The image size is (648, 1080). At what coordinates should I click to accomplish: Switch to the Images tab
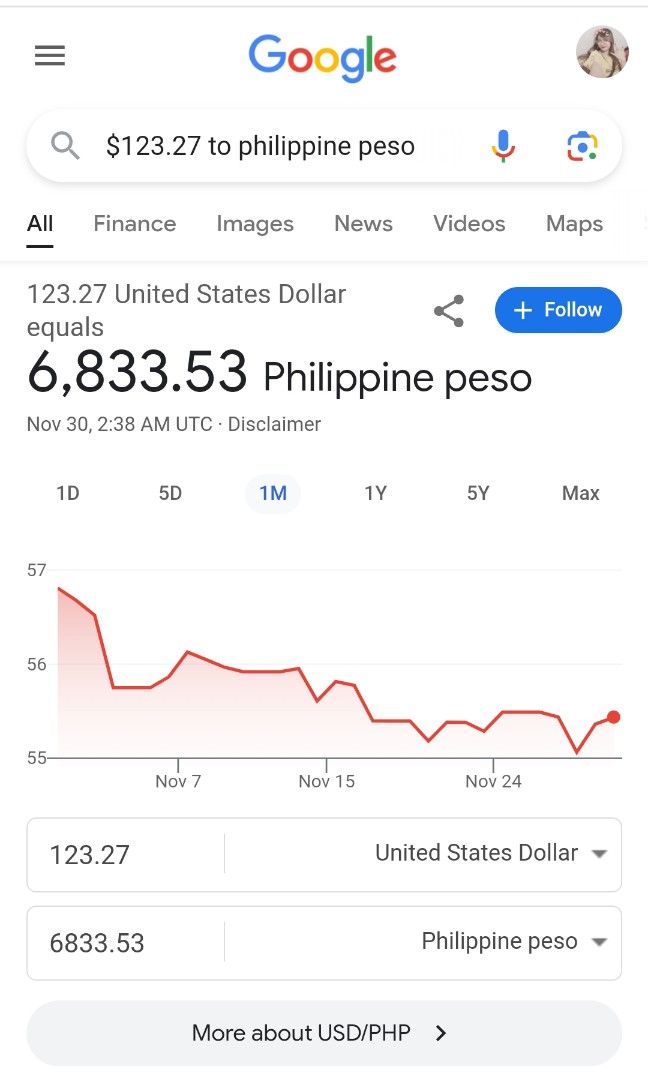pos(255,224)
